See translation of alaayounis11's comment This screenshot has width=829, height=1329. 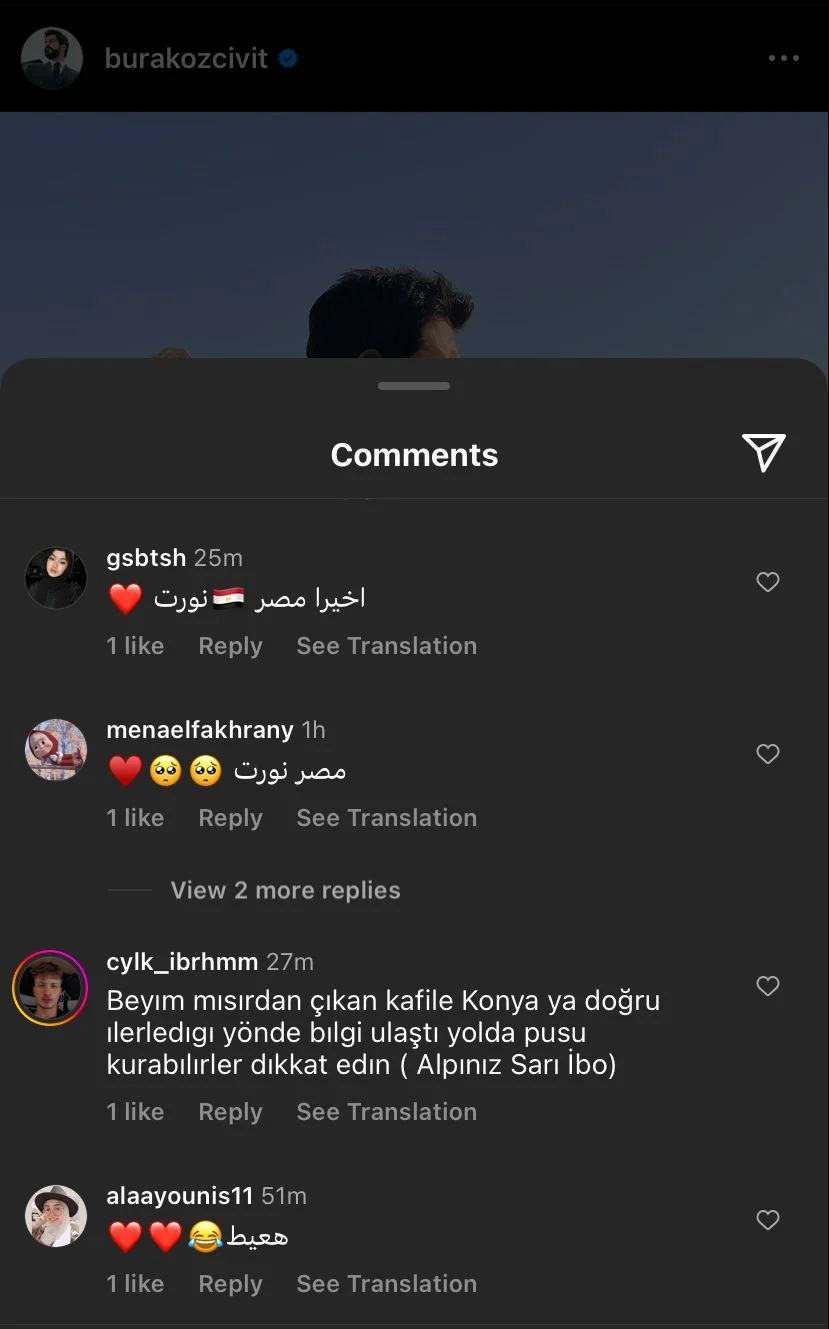click(x=386, y=1284)
